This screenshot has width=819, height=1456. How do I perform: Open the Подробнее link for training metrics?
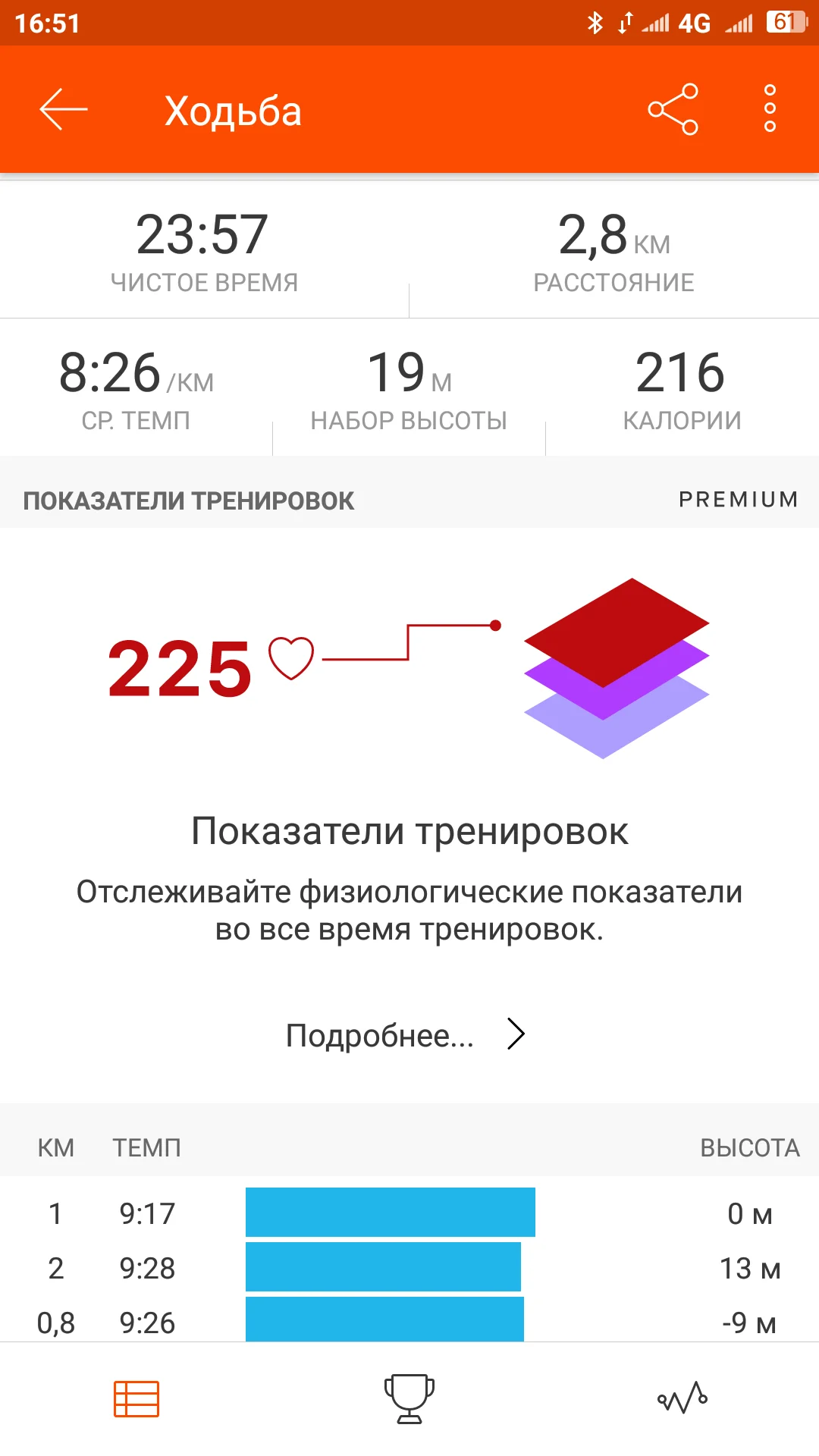coord(379,1034)
